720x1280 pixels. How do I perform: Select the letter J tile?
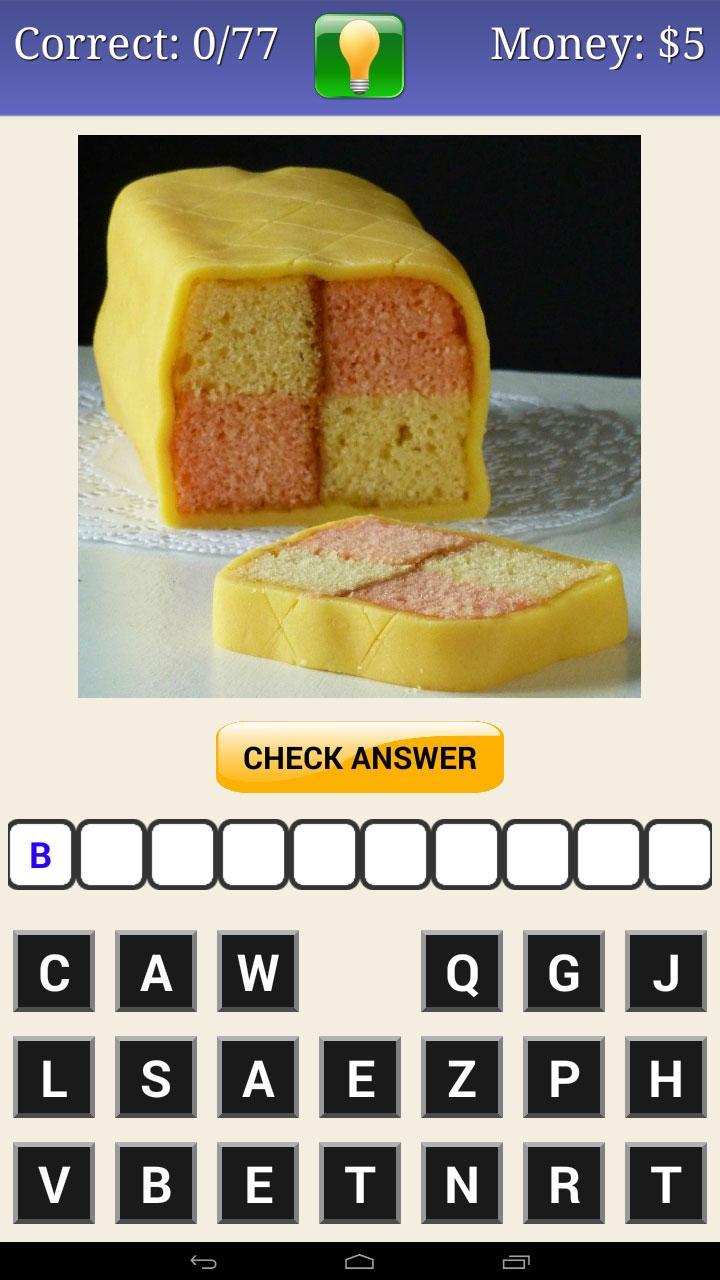point(666,972)
